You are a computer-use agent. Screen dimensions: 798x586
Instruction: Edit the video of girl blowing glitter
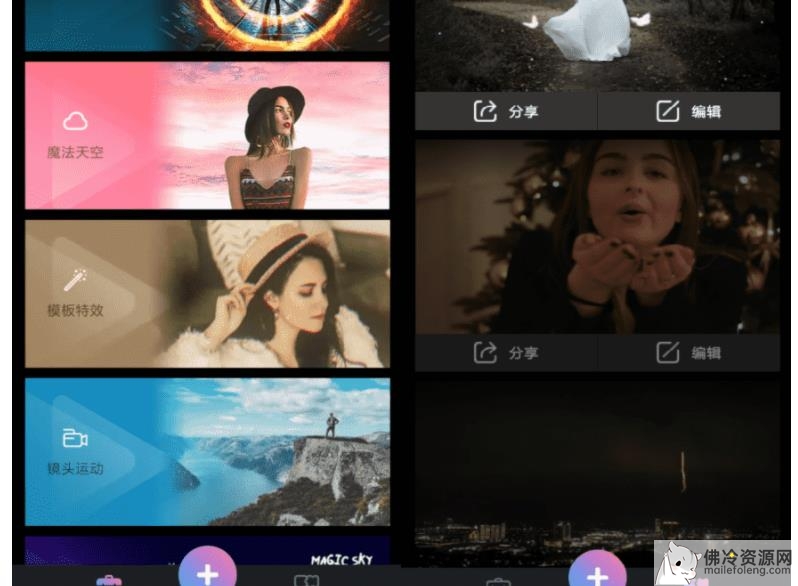click(689, 352)
